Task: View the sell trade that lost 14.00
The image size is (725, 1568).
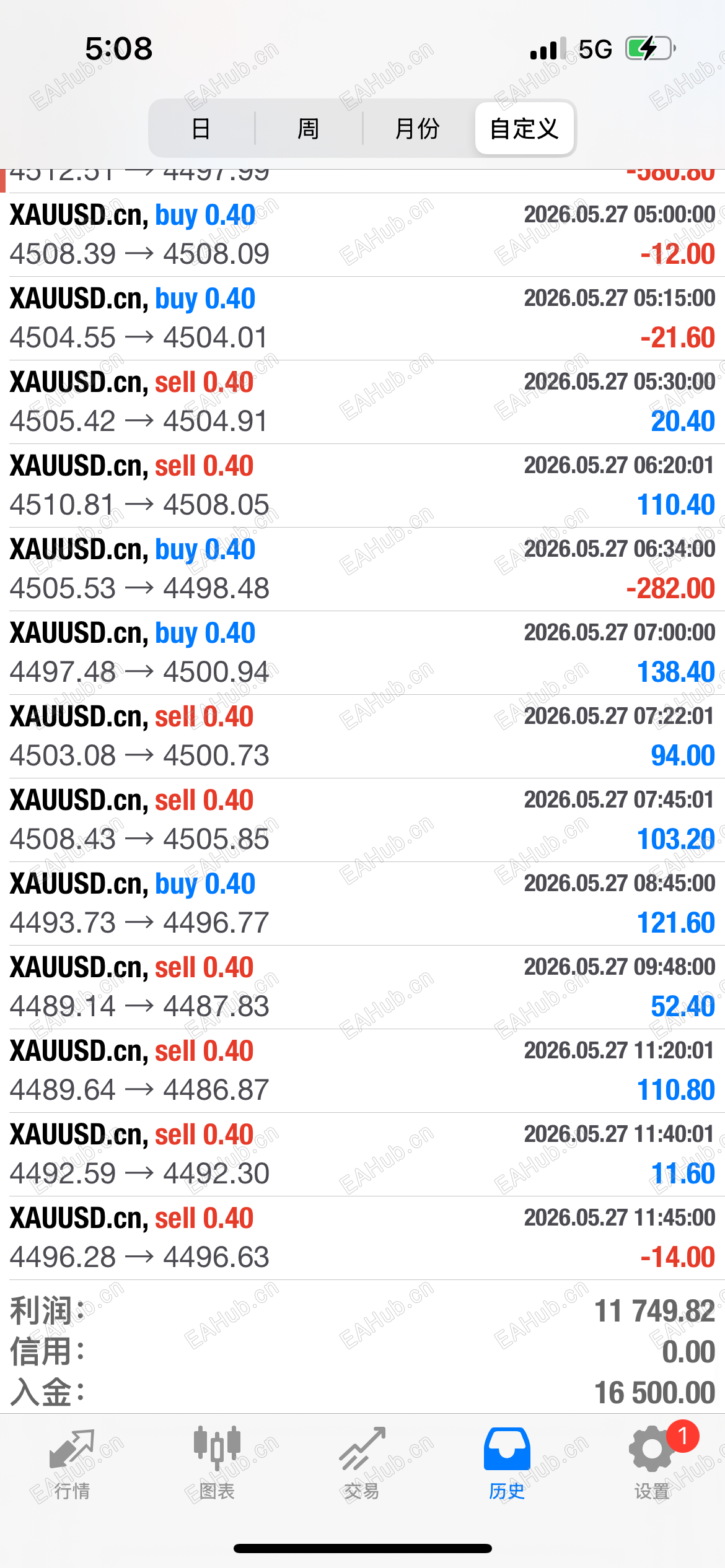Action: (362, 1238)
